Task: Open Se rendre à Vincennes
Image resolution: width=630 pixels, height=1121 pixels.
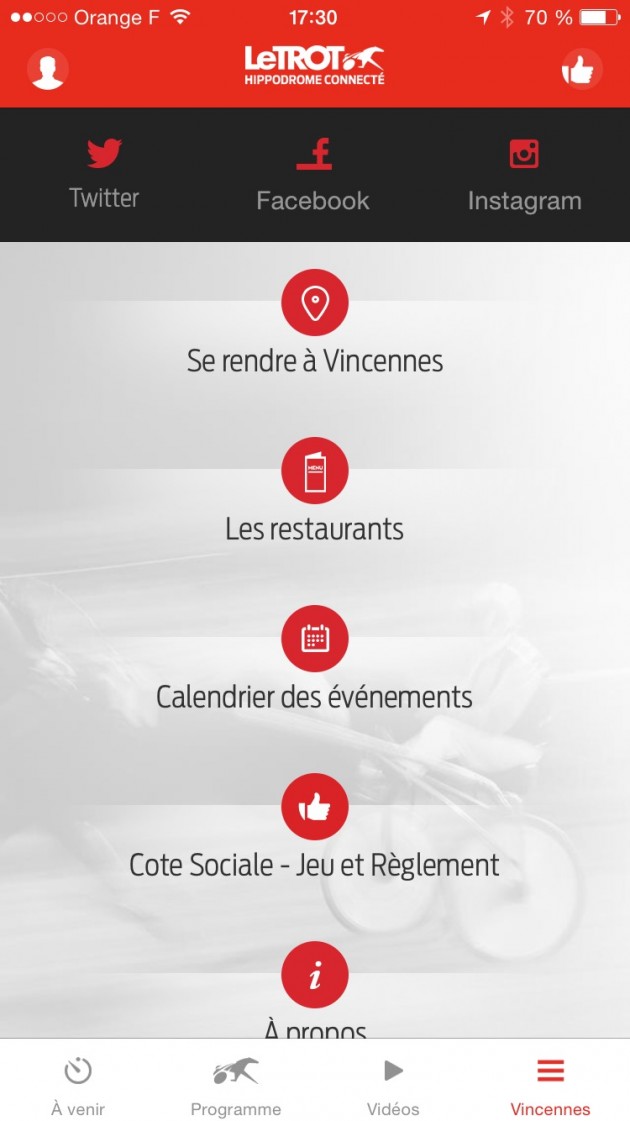Action: coord(315,322)
